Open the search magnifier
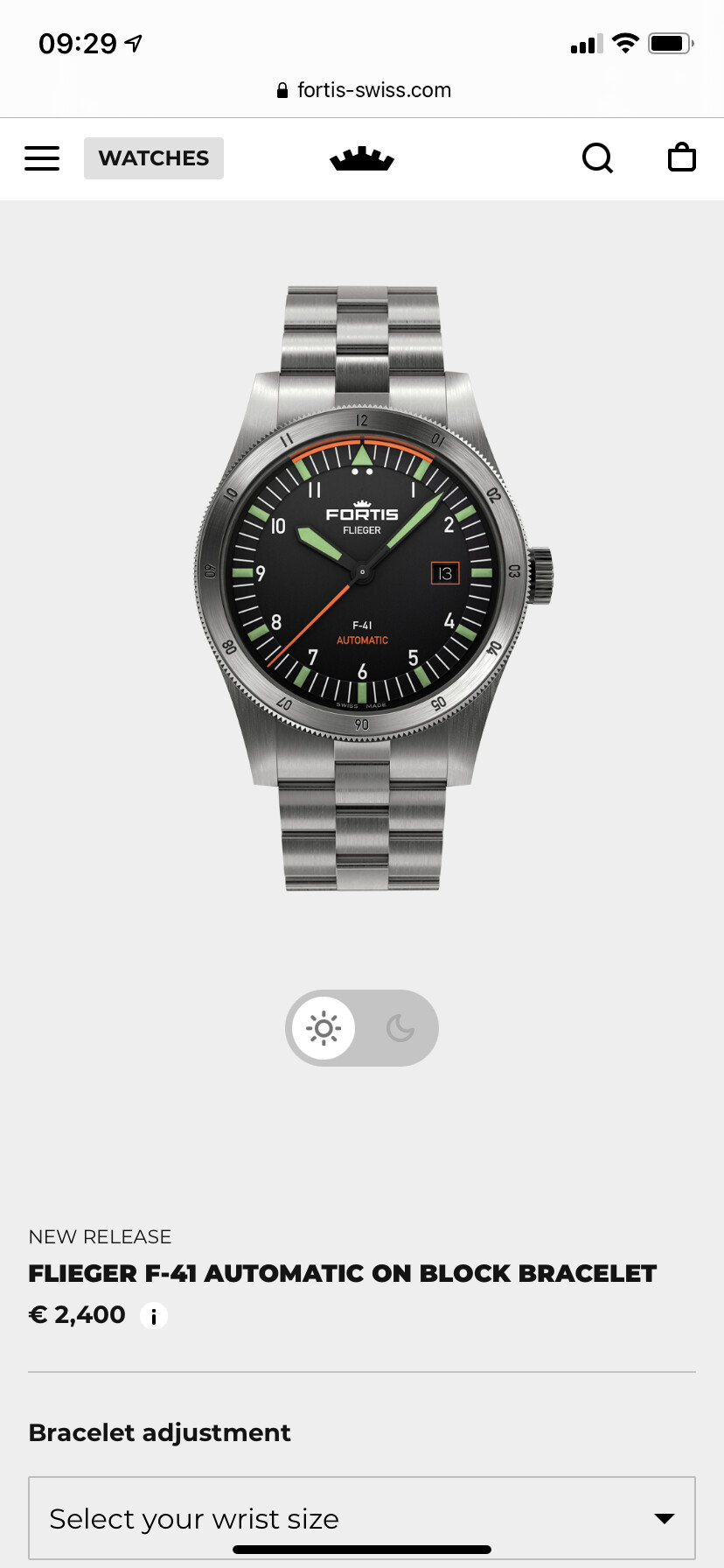This screenshot has height=1568, width=724. coord(598,158)
